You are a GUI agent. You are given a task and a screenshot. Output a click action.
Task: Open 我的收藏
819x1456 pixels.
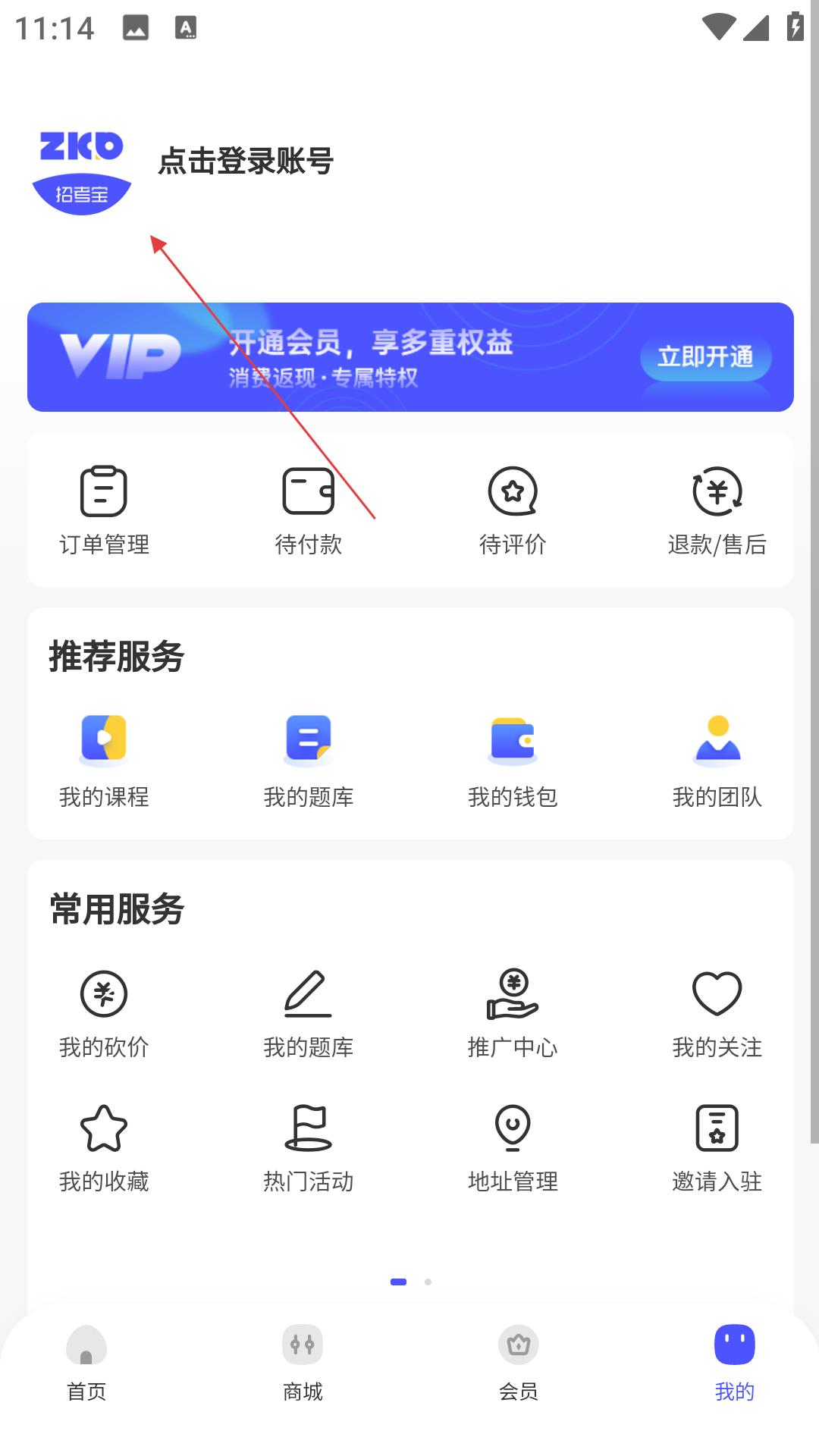coord(104,1148)
